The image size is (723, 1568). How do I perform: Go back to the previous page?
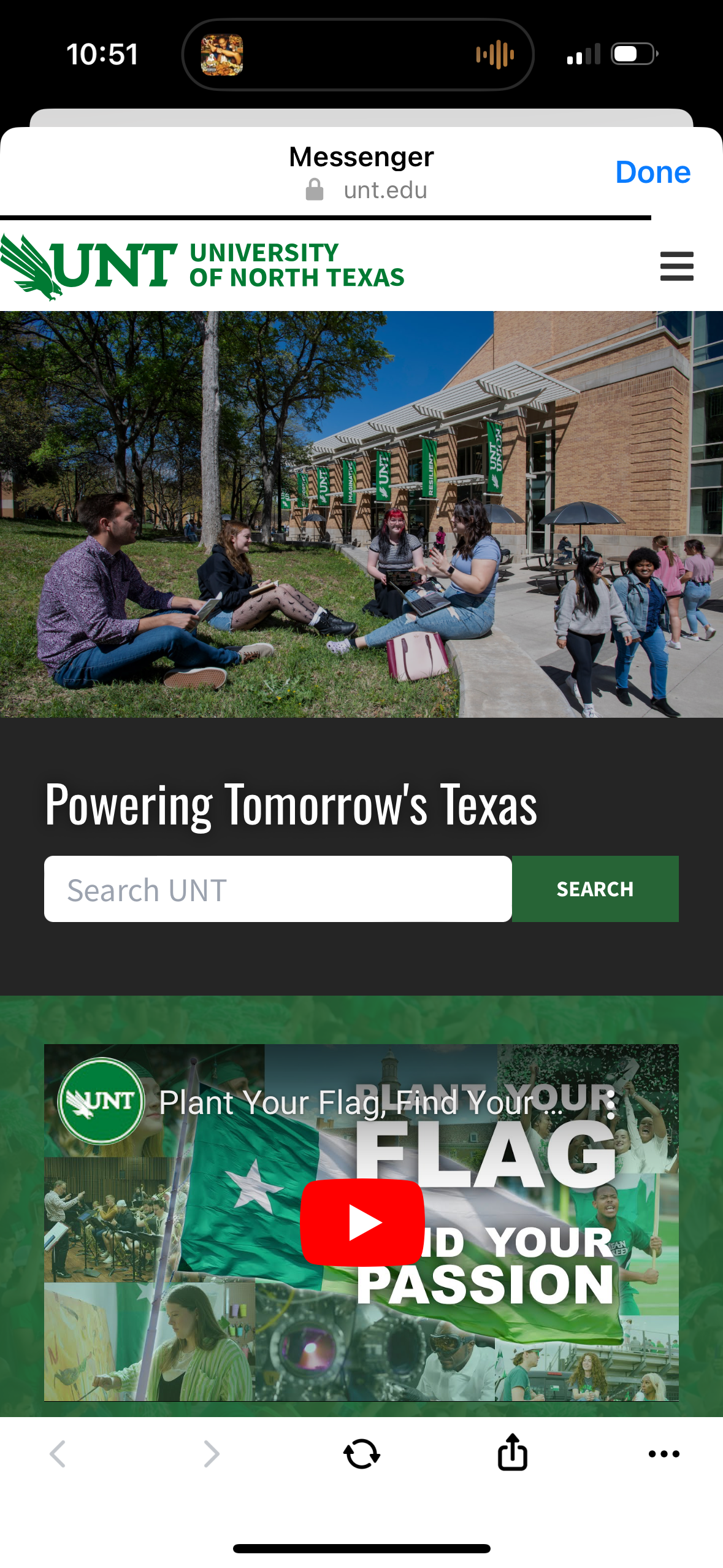(x=58, y=1453)
